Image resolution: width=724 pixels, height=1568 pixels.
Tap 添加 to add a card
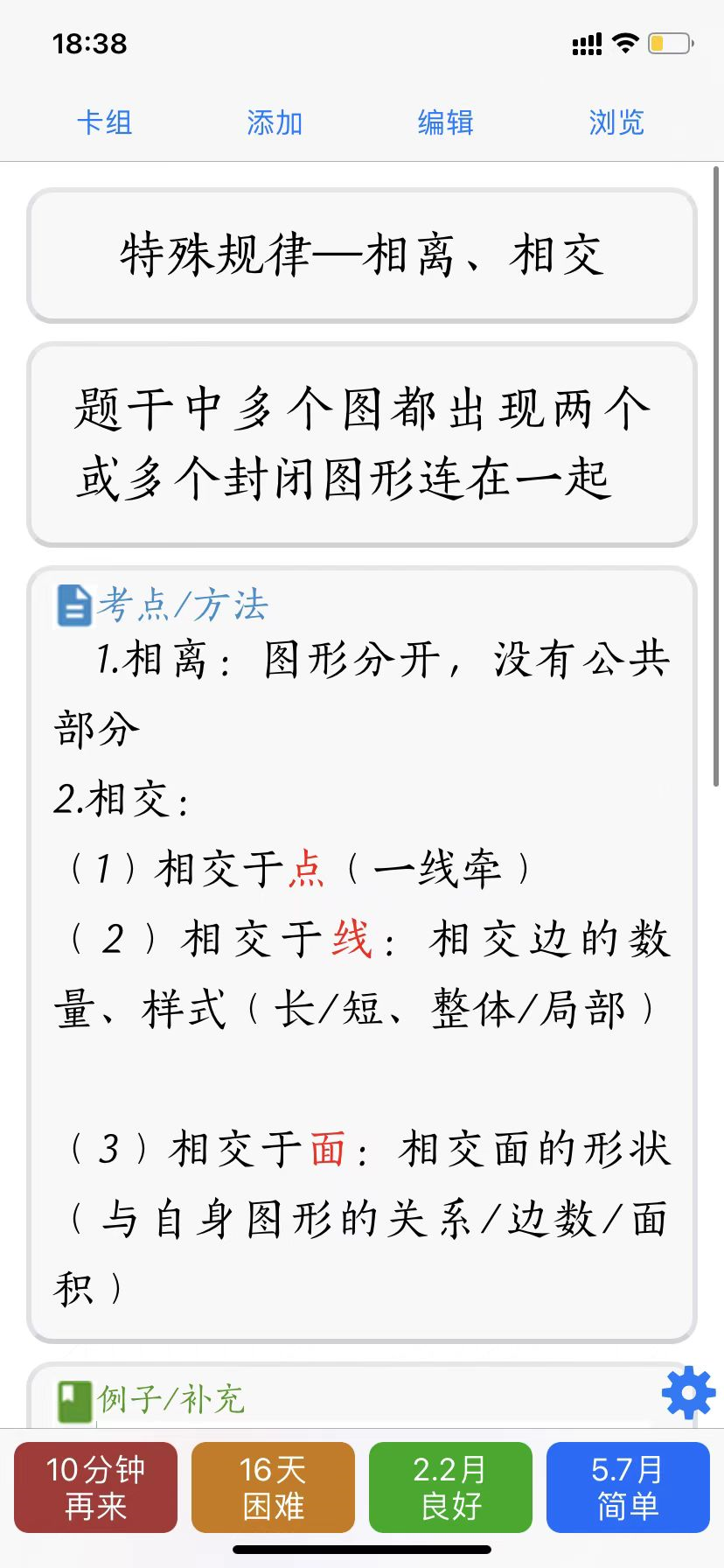click(x=275, y=122)
